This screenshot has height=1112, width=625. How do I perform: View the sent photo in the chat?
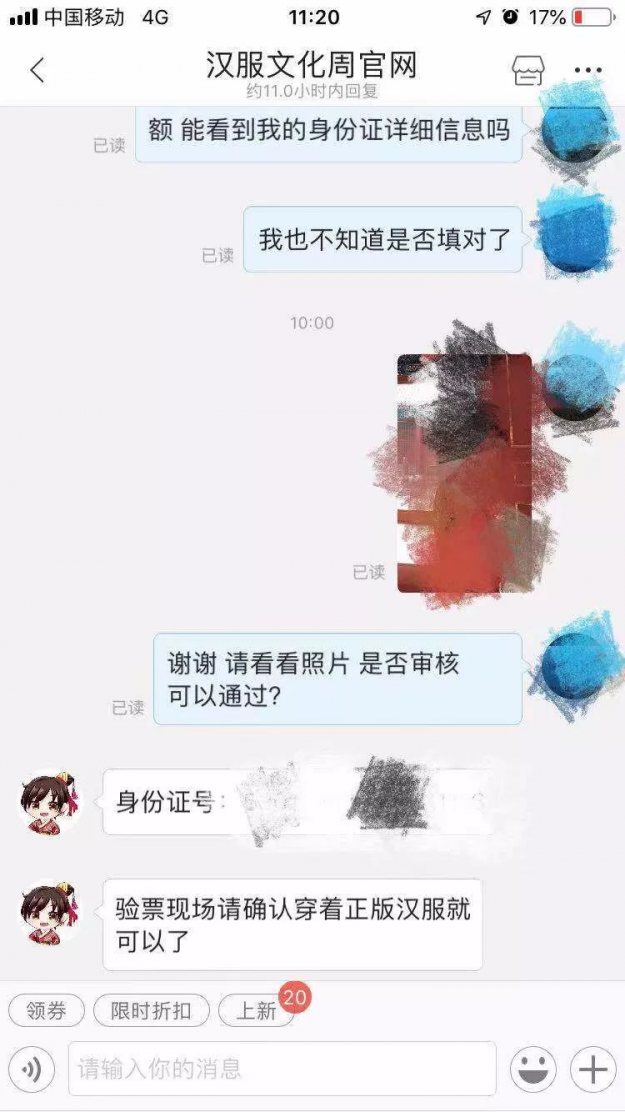pyautogui.click(x=464, y=472)
